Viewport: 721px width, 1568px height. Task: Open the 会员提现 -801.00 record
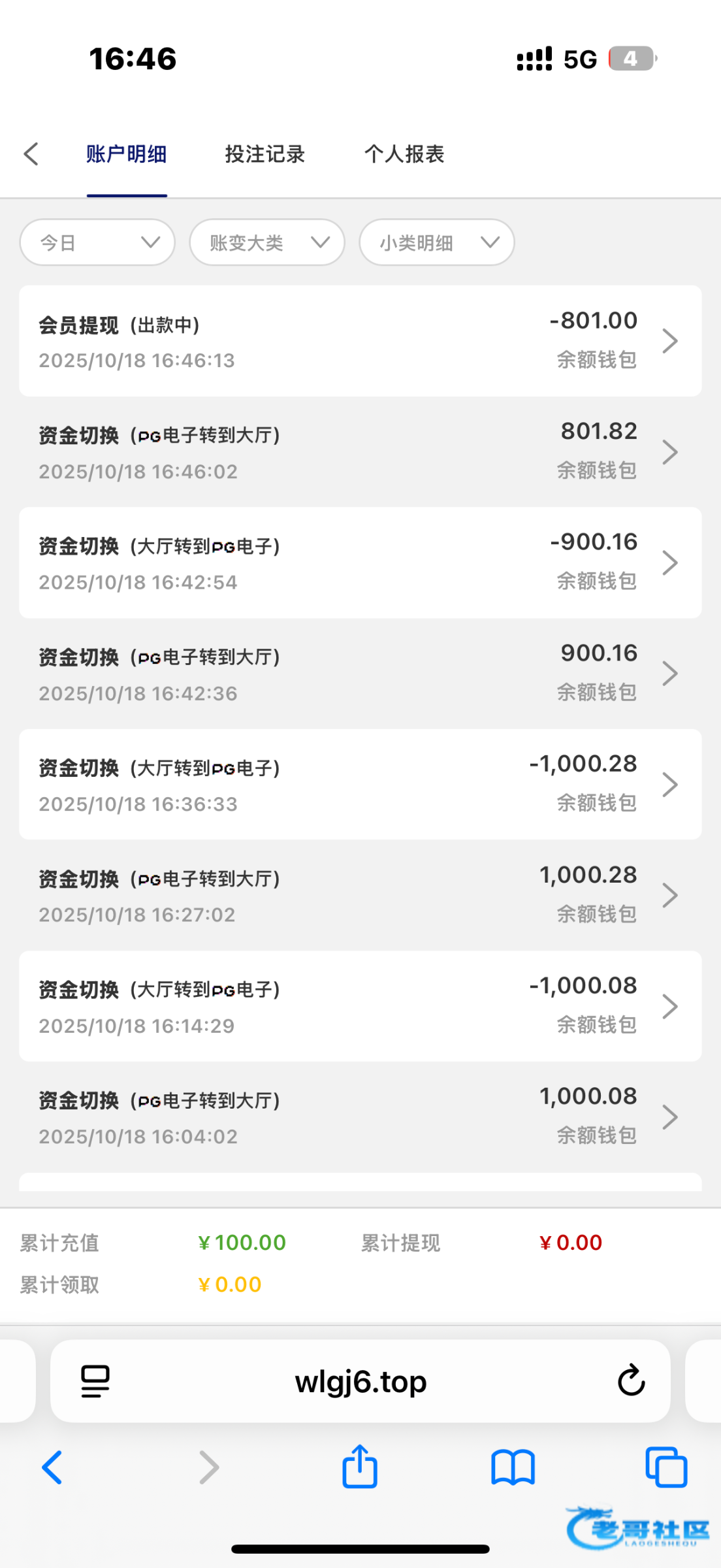[x=360, y=340]
